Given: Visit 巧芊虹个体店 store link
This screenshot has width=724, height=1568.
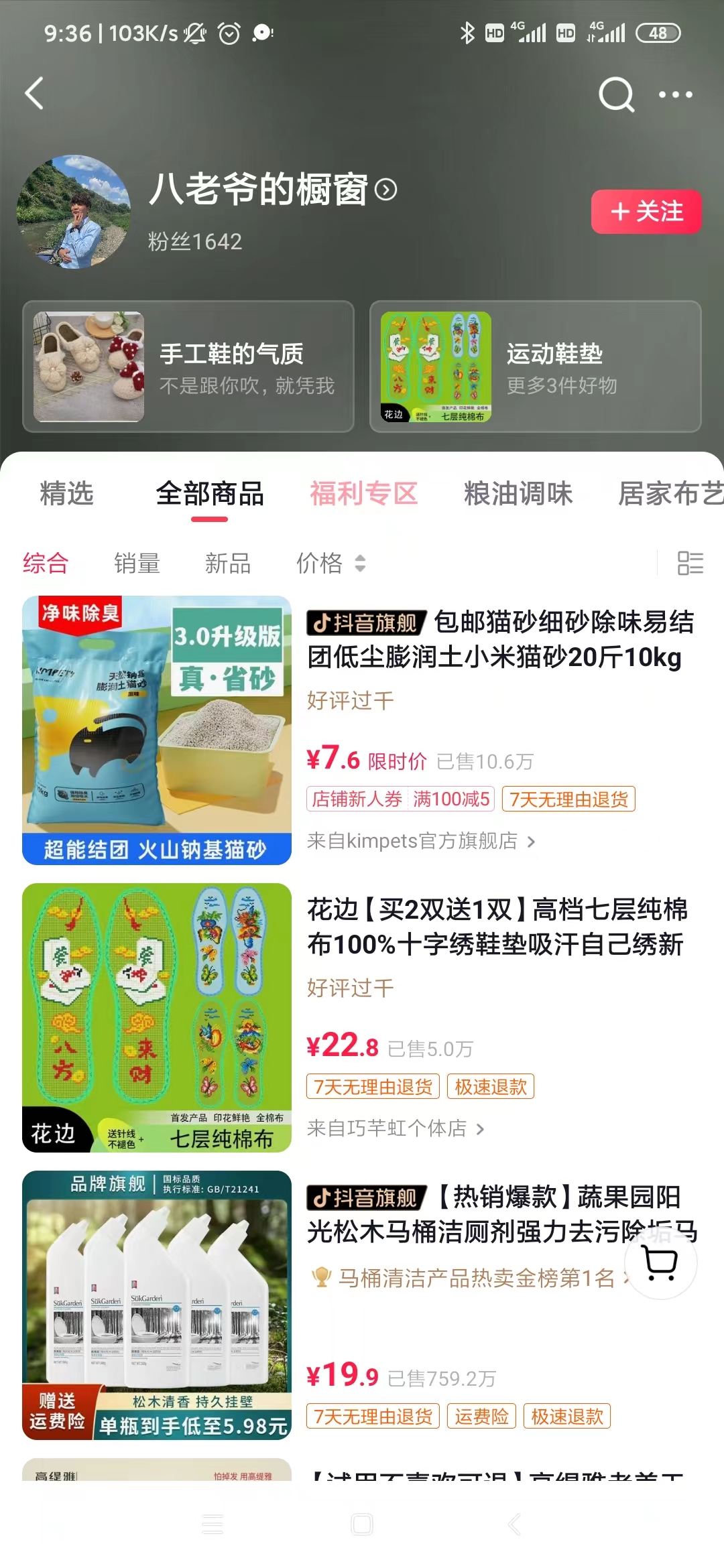Looking at the screenshot, I should pyautogui.click(x=396, y=1128).
